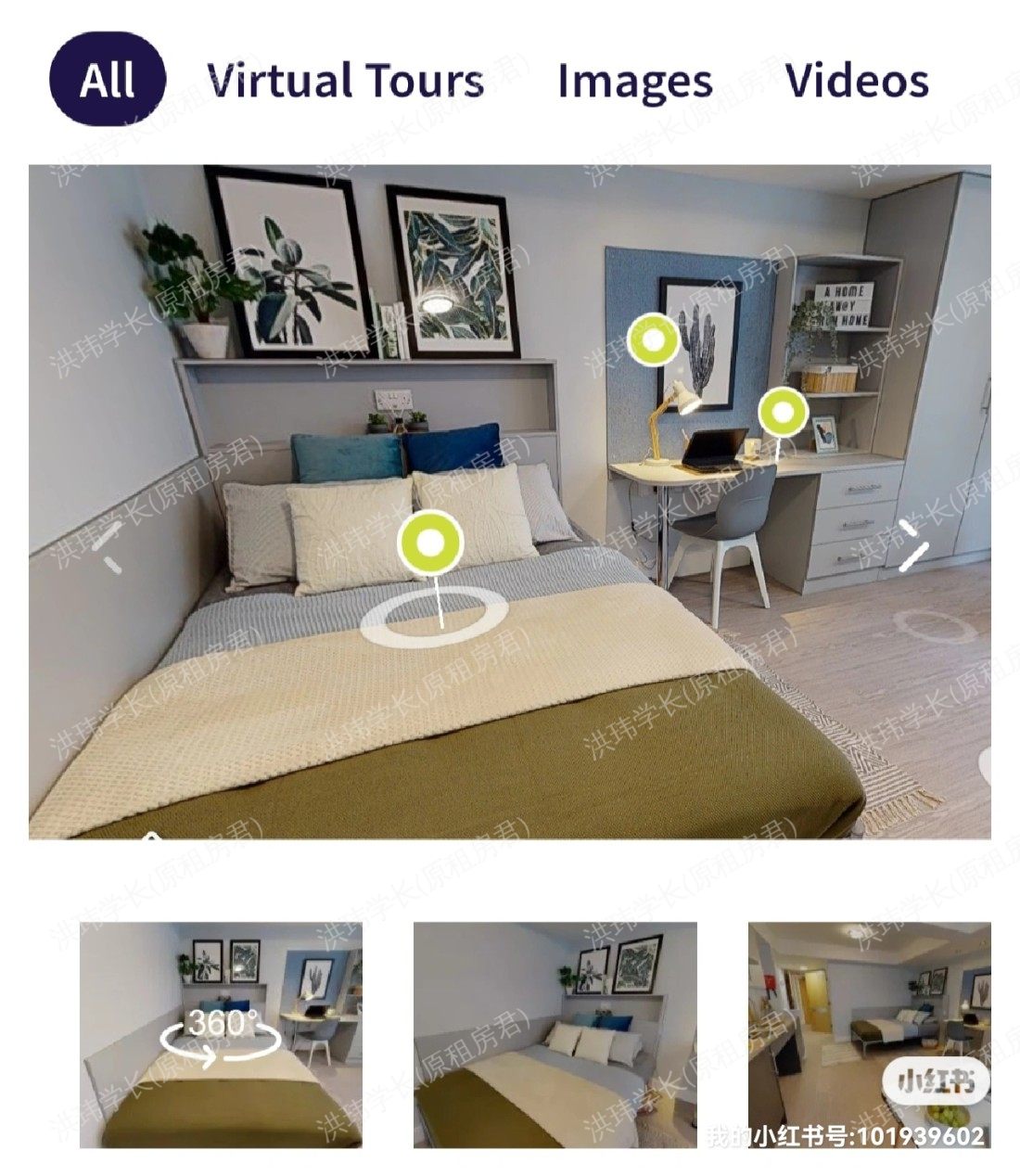This screenshot has height=1176, width=1020.
Task: Switch to the Images tab
Action: pyautogui.click(x=634, y=82)
